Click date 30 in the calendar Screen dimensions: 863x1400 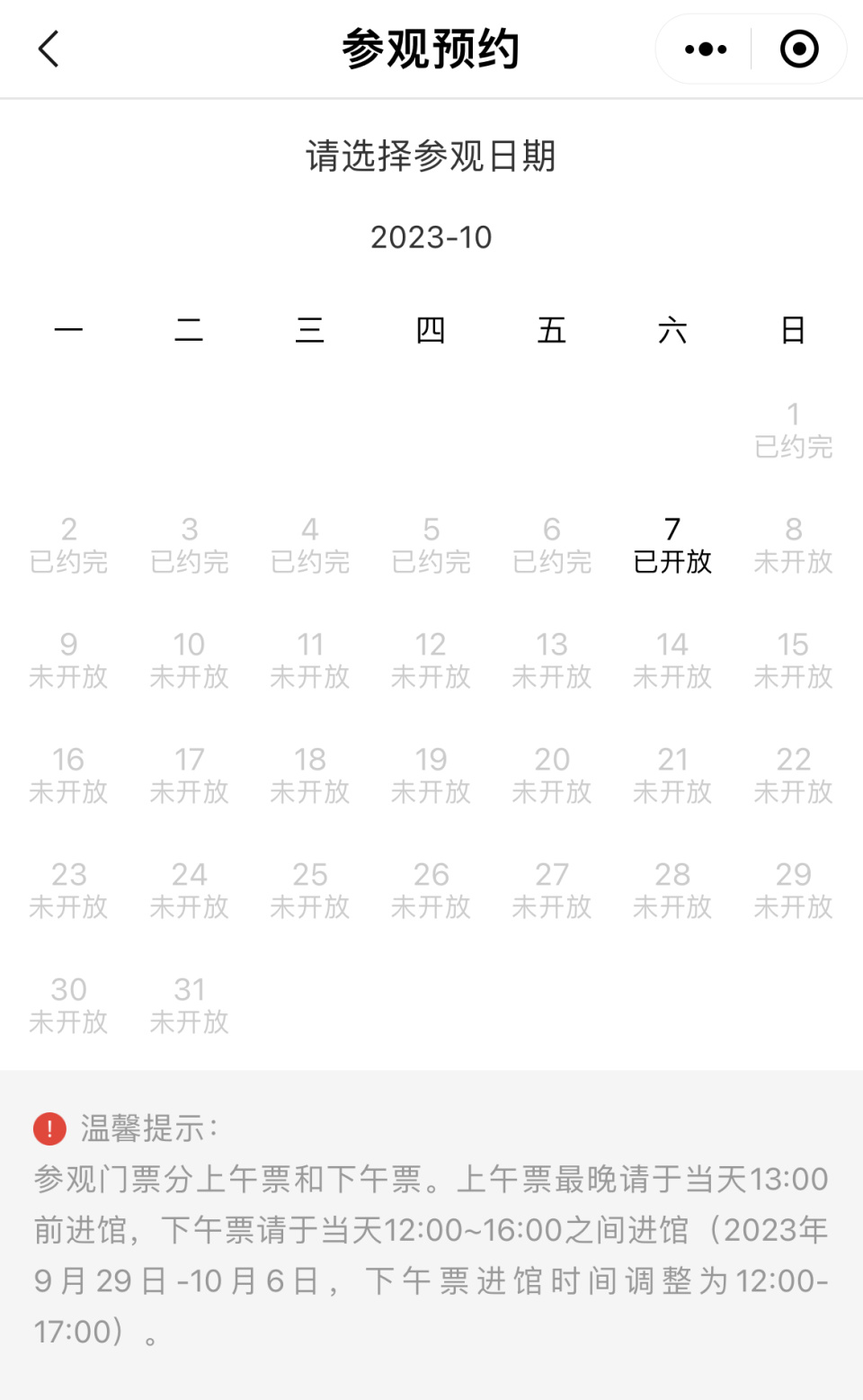(x=68, y=1004)
